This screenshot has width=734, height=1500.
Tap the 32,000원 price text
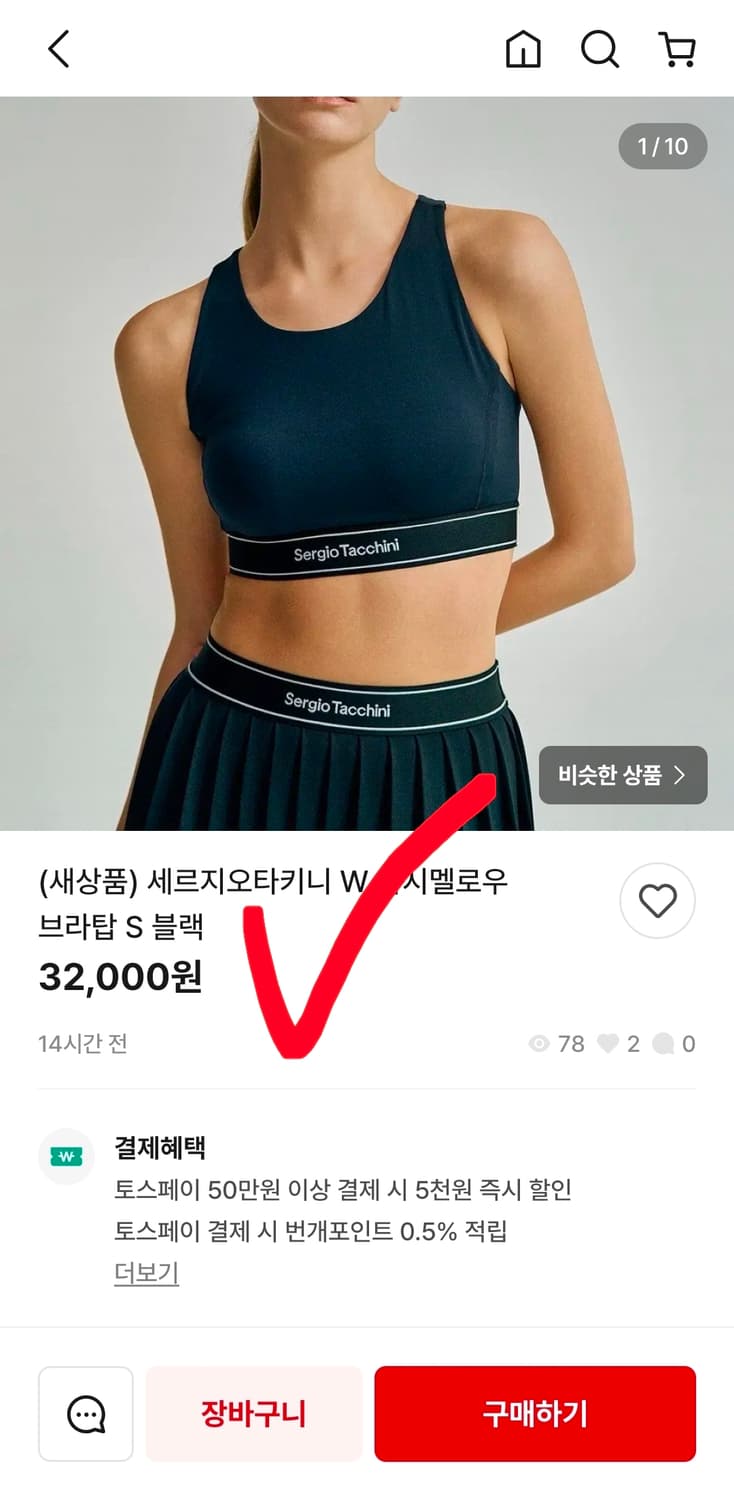coord(119,977)
